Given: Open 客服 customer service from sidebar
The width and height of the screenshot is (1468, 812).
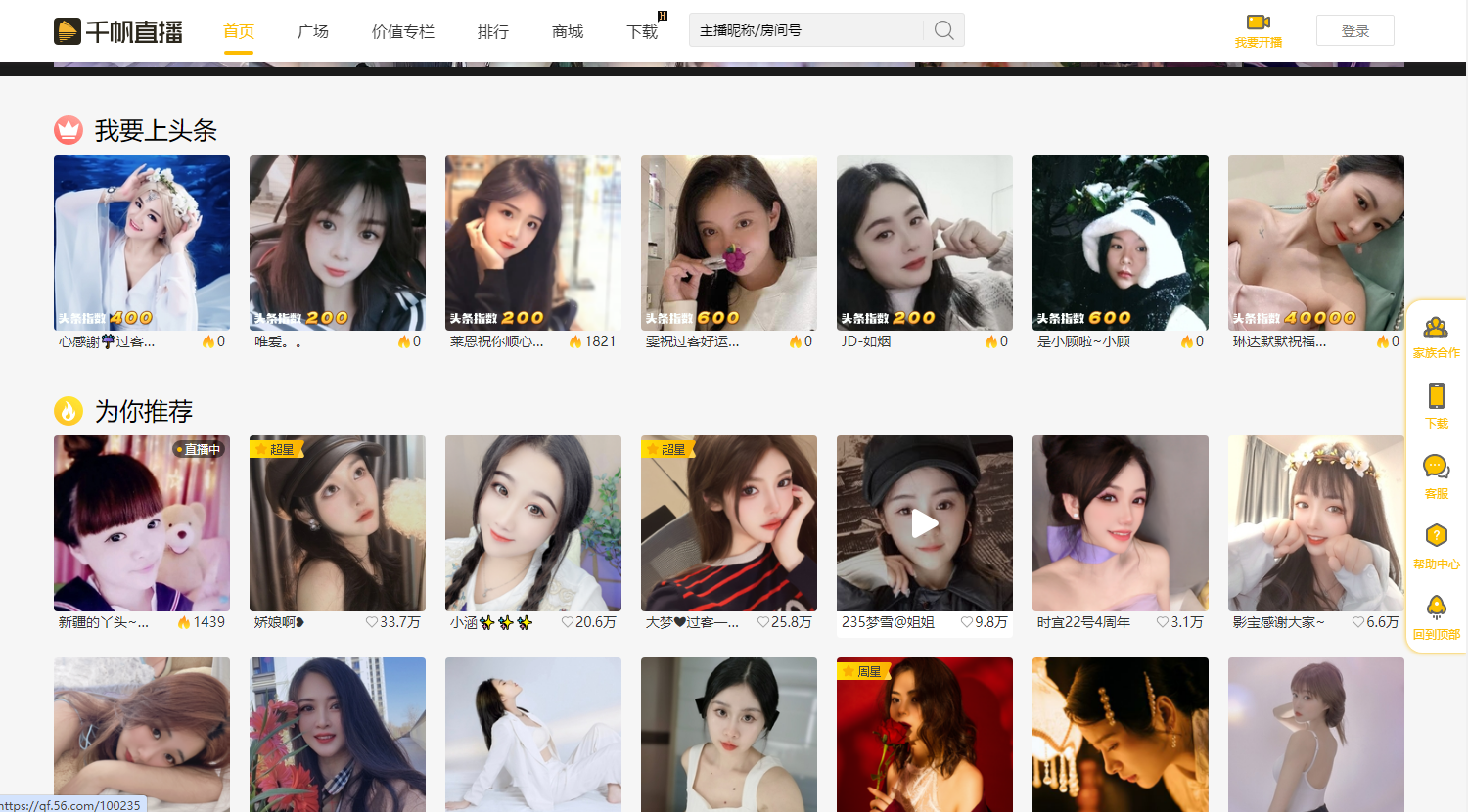Looking at the screenshot, I should coord(1436,476).
